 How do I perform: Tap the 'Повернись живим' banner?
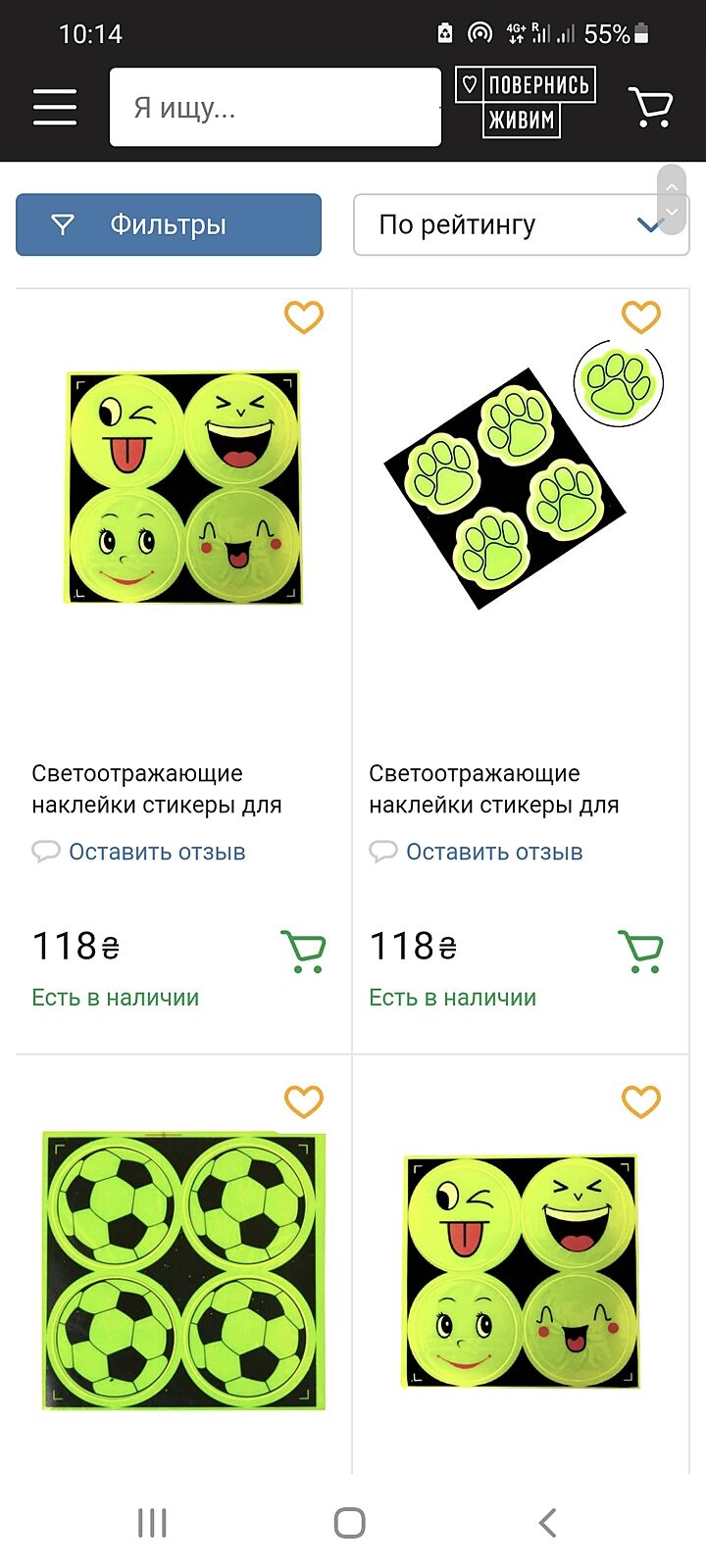click(525, 102)
